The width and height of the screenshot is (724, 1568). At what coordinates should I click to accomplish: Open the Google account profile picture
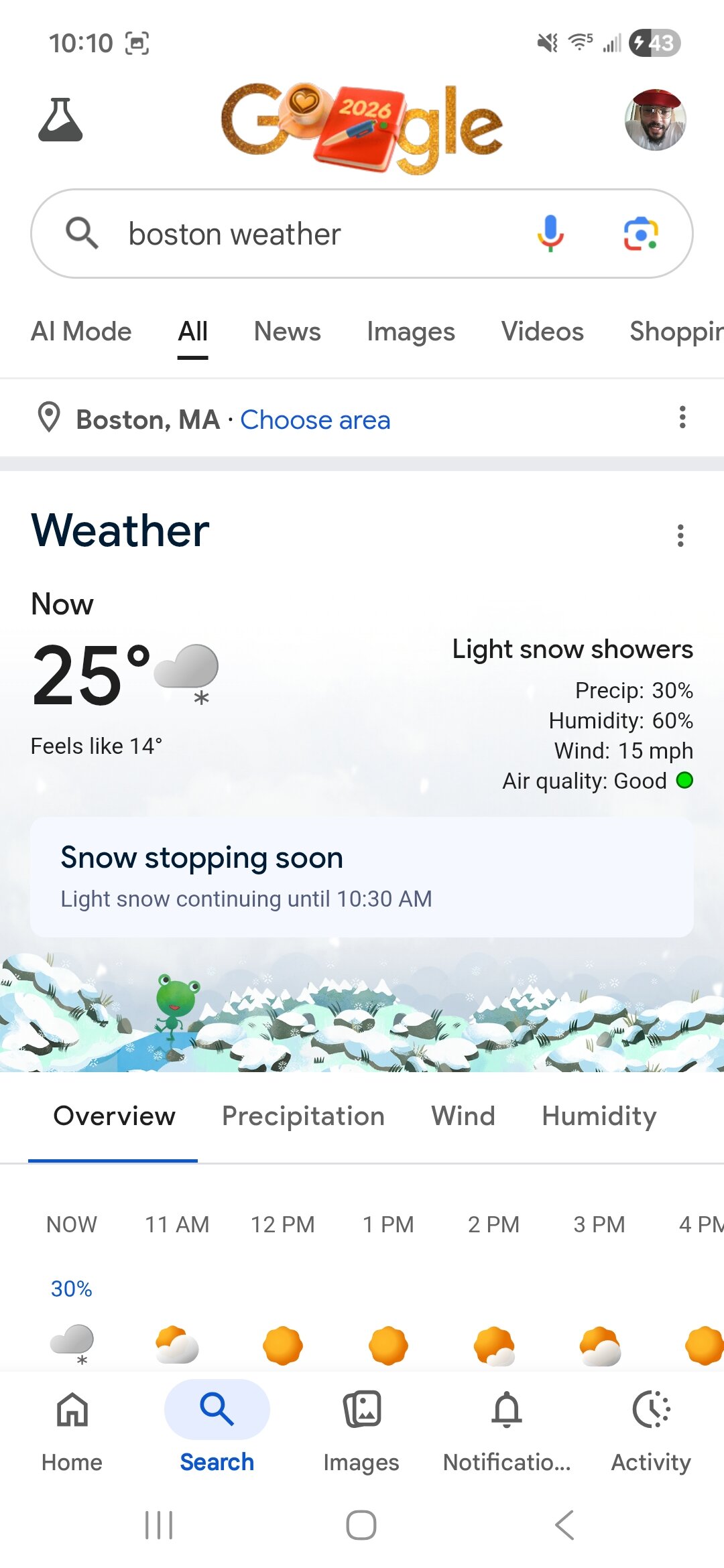[655, 120]
